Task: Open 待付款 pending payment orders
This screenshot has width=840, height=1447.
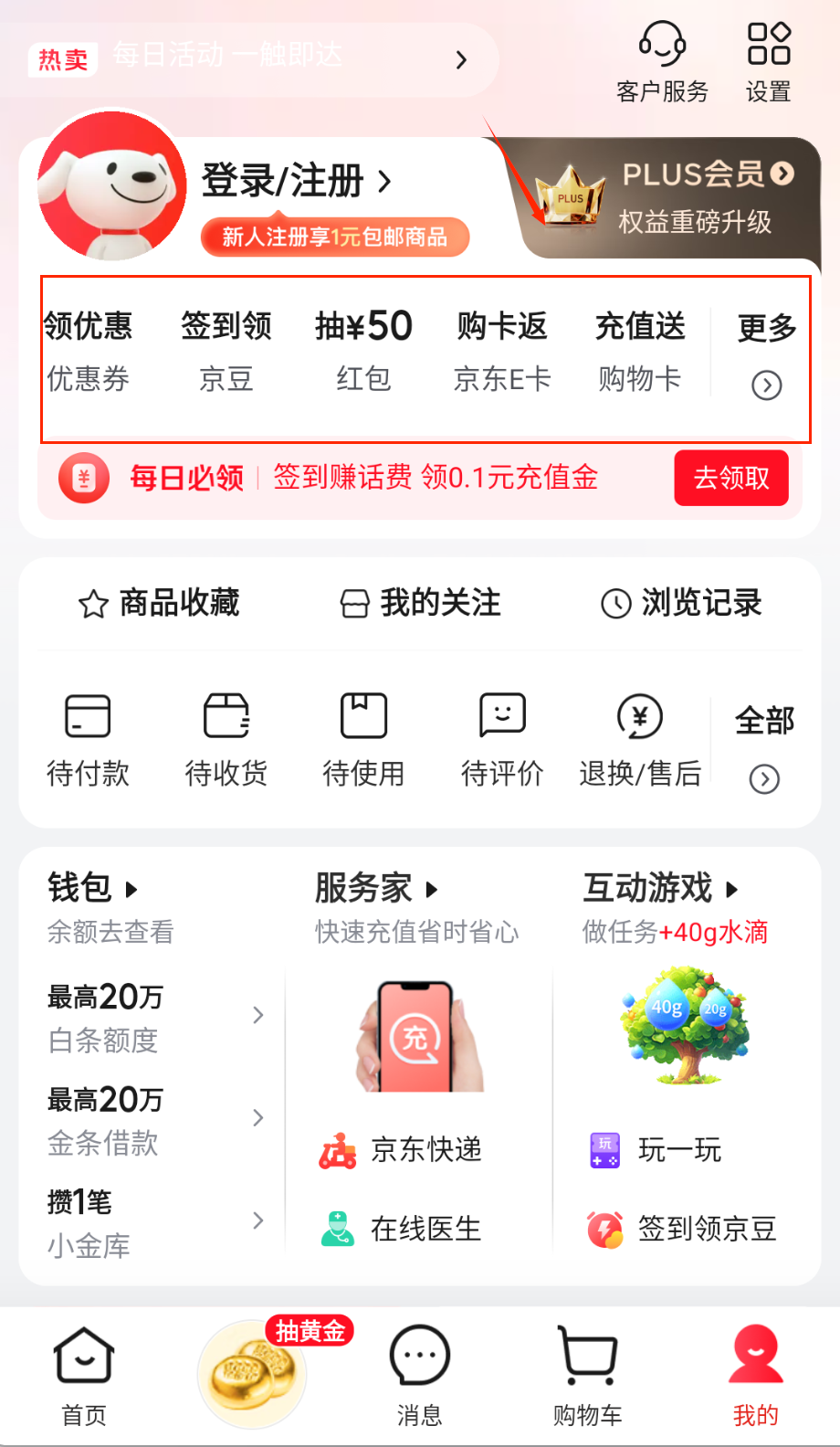Action: click(x=88, y=740)
